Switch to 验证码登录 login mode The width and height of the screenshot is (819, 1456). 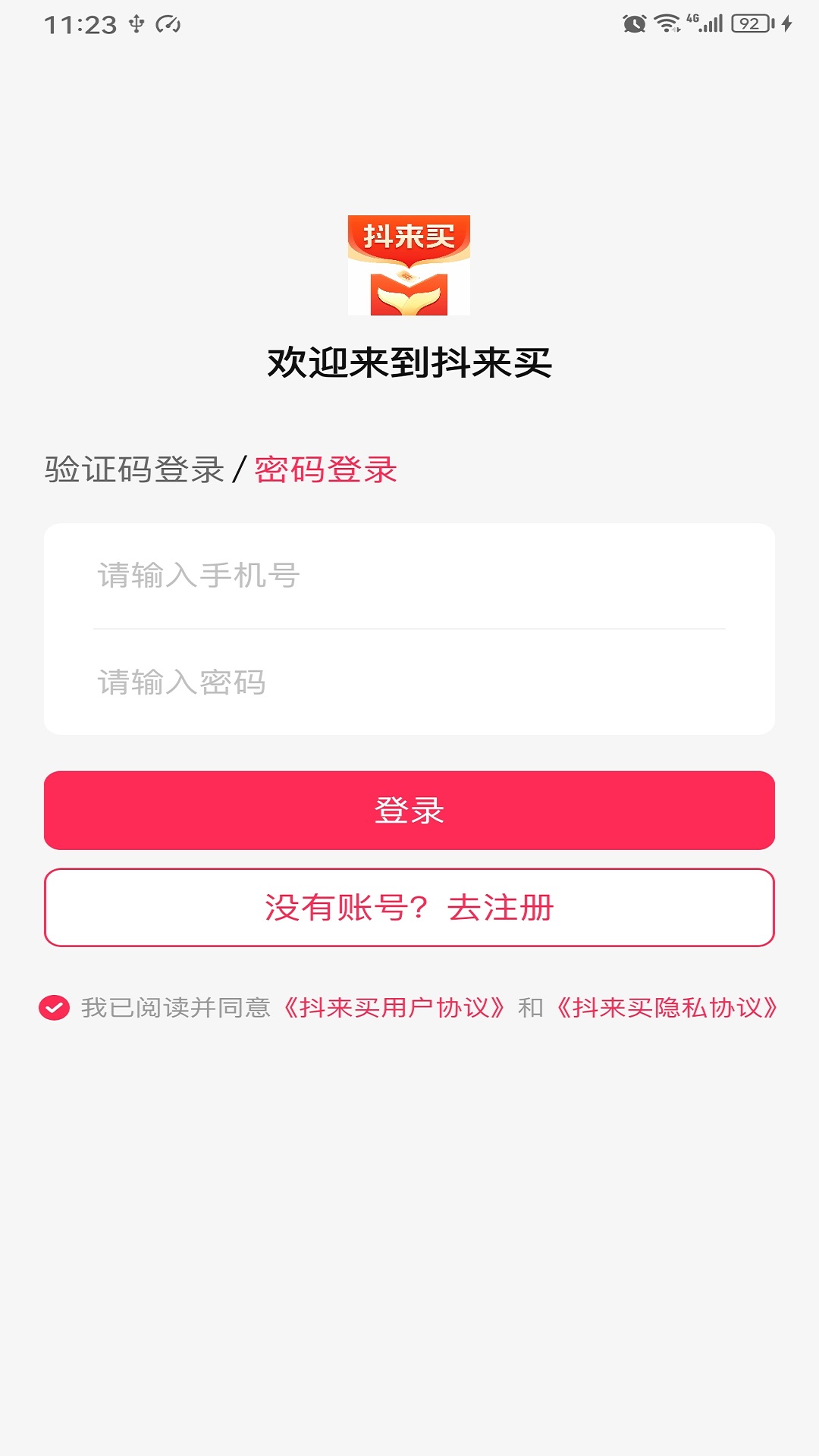coord(133,470)
